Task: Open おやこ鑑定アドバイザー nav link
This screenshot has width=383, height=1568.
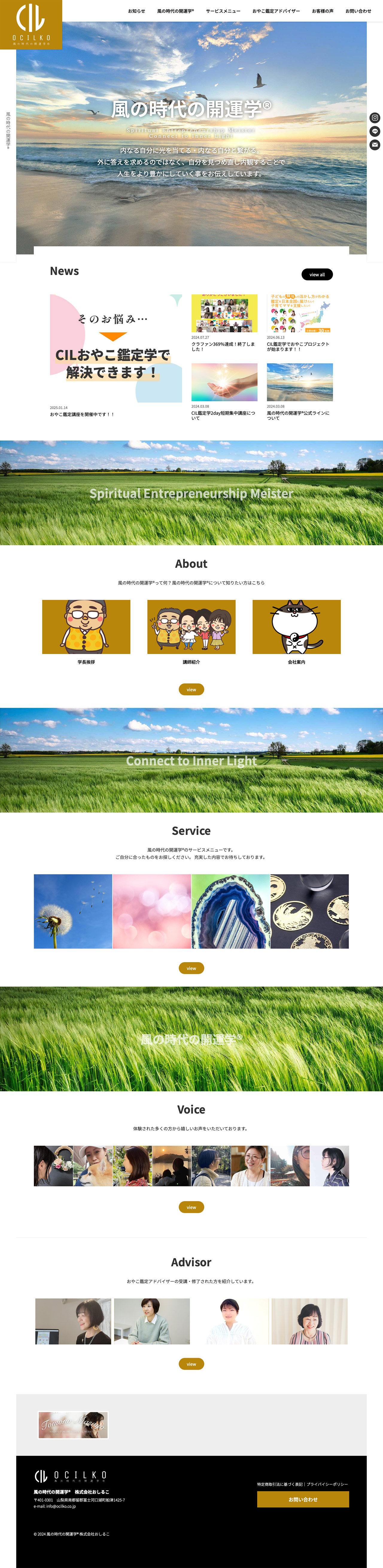Action: click(276, 11)
